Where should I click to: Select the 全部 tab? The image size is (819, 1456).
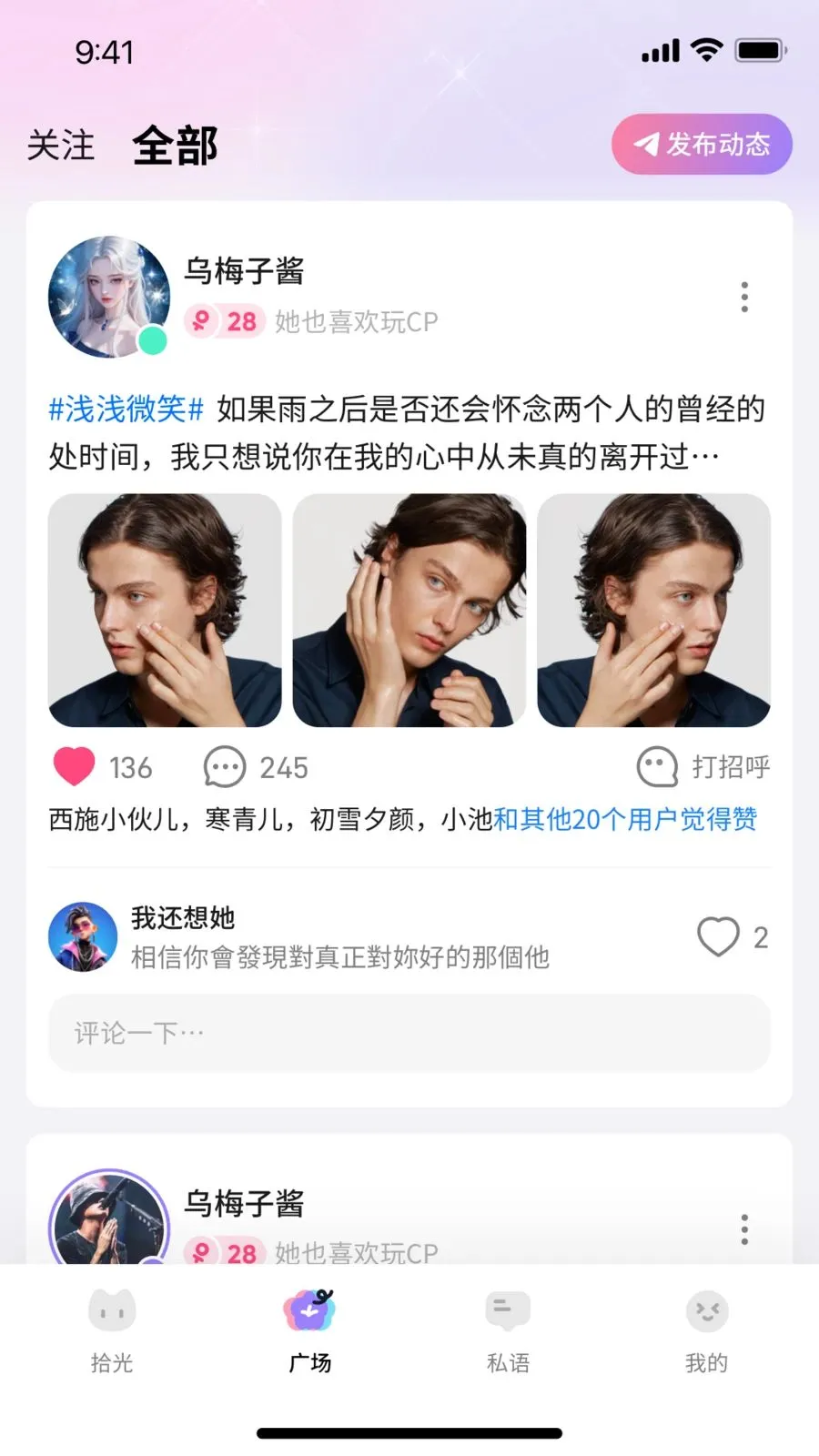pyautogui.click(x=176, y=144)
